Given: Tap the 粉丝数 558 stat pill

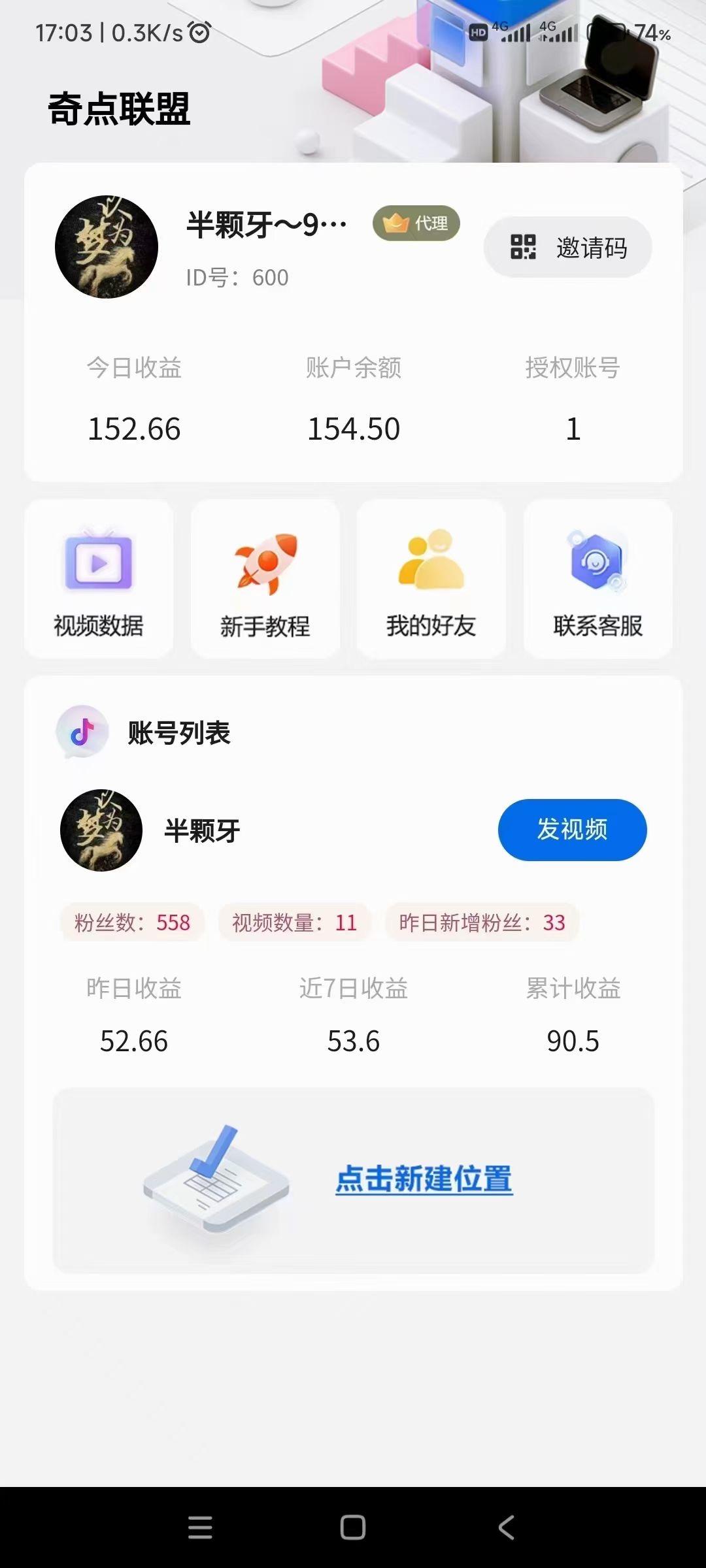Looking at the screenshot, I should tap(132, 923).
